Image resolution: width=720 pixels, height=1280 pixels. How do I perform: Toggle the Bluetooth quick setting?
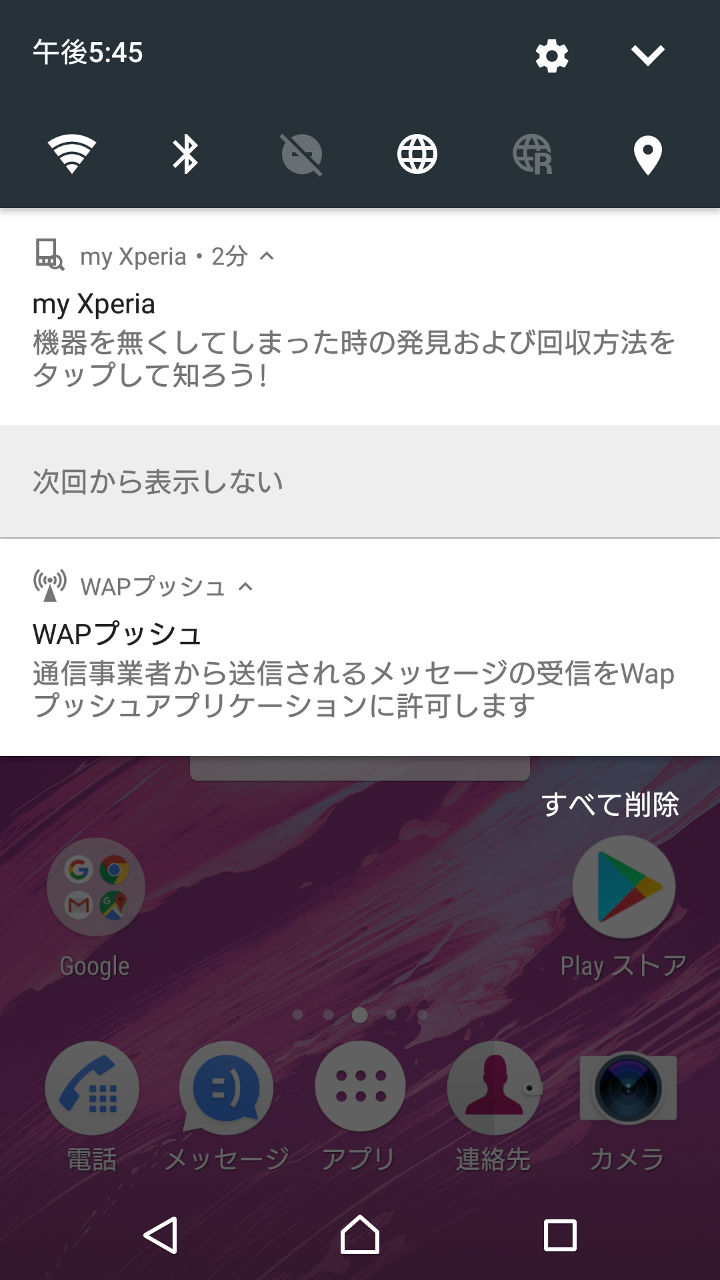click(186, 155)
